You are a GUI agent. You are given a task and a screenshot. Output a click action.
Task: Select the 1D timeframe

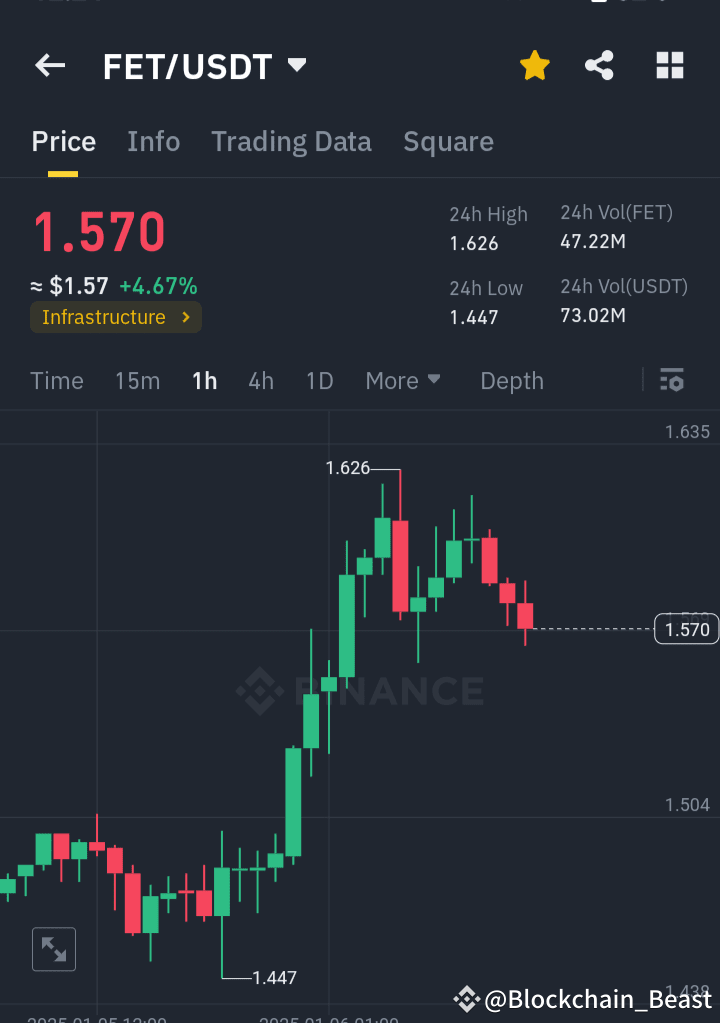click(x=319, y=380)
